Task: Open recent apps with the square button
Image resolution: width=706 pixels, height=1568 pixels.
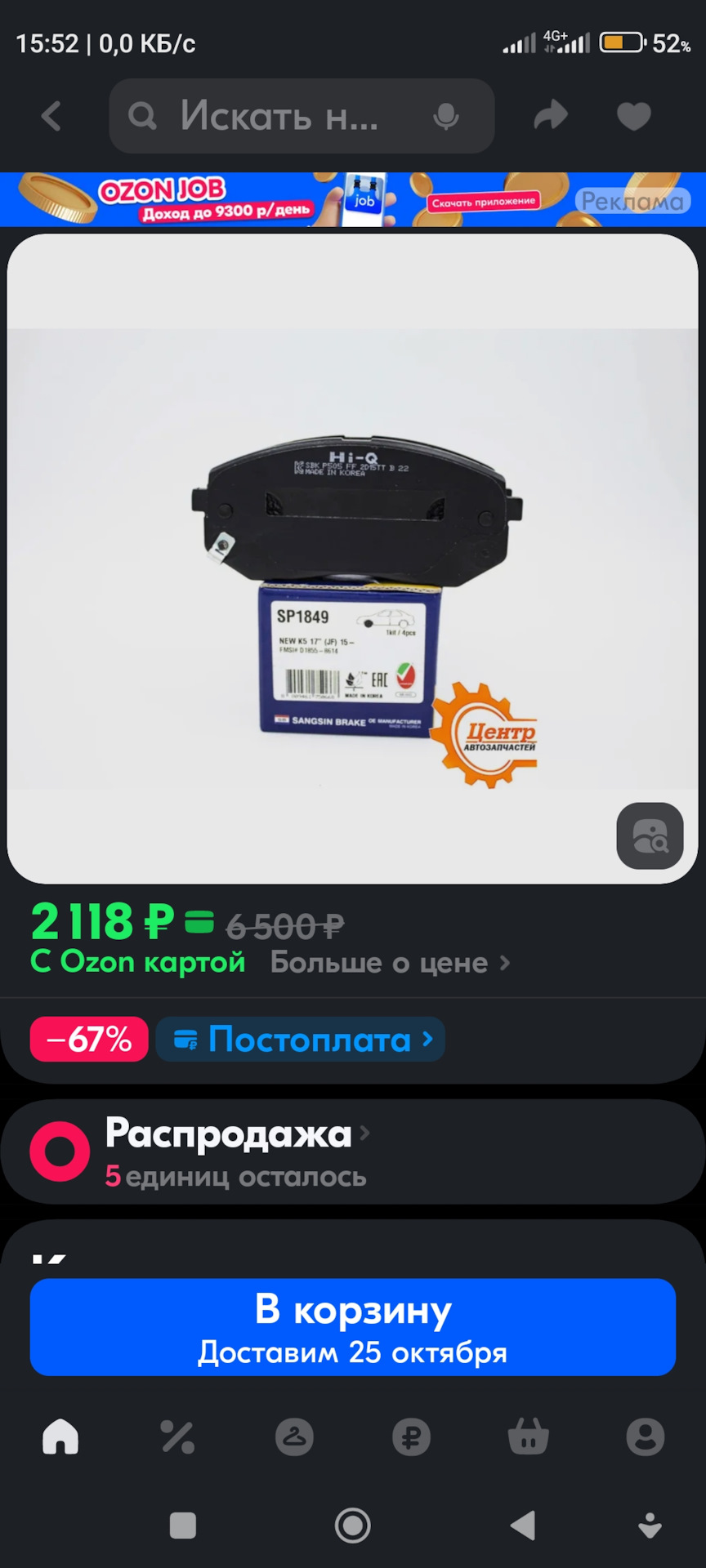Action: 182,1525
